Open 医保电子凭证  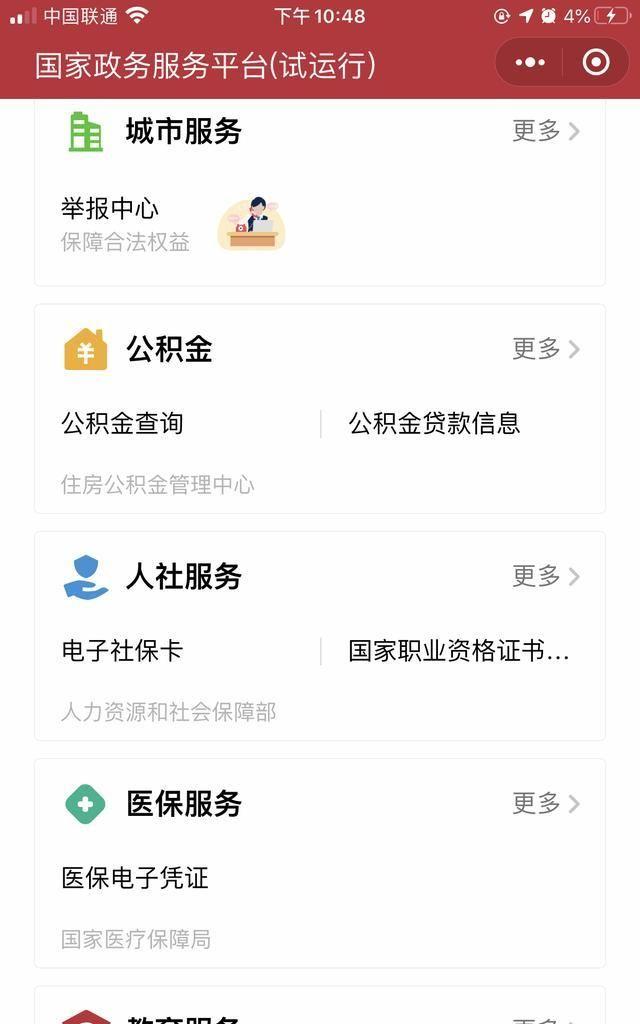[135, 878]
